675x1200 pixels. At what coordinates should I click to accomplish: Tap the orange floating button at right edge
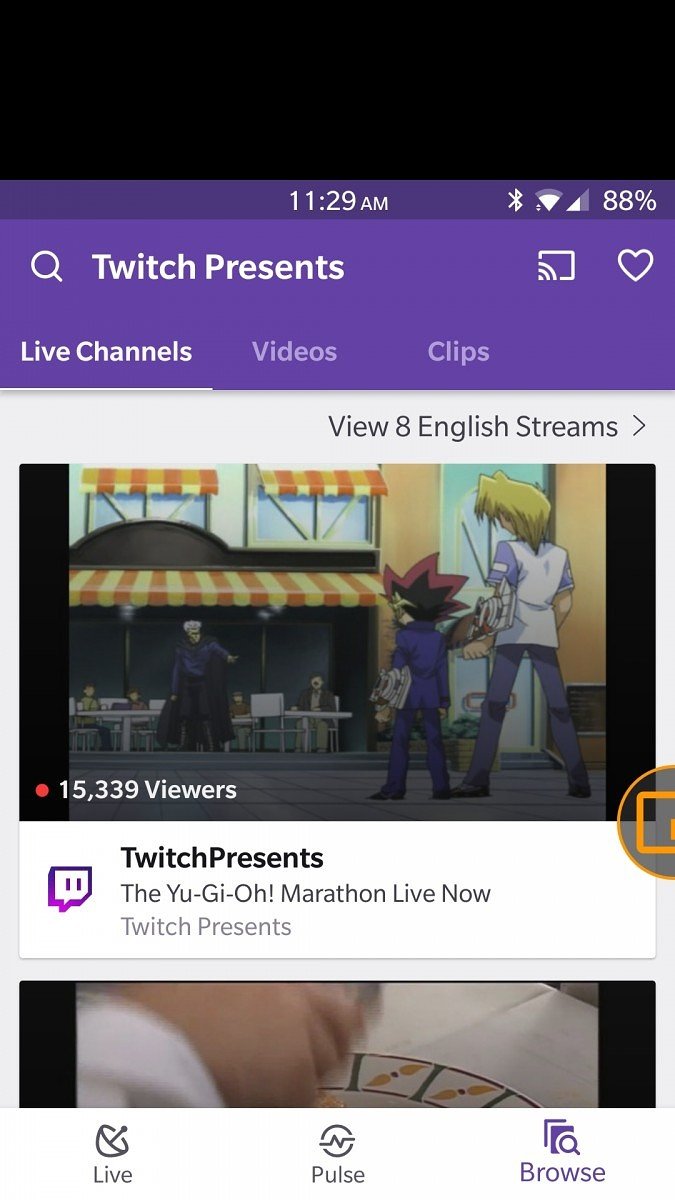point(648,822)
